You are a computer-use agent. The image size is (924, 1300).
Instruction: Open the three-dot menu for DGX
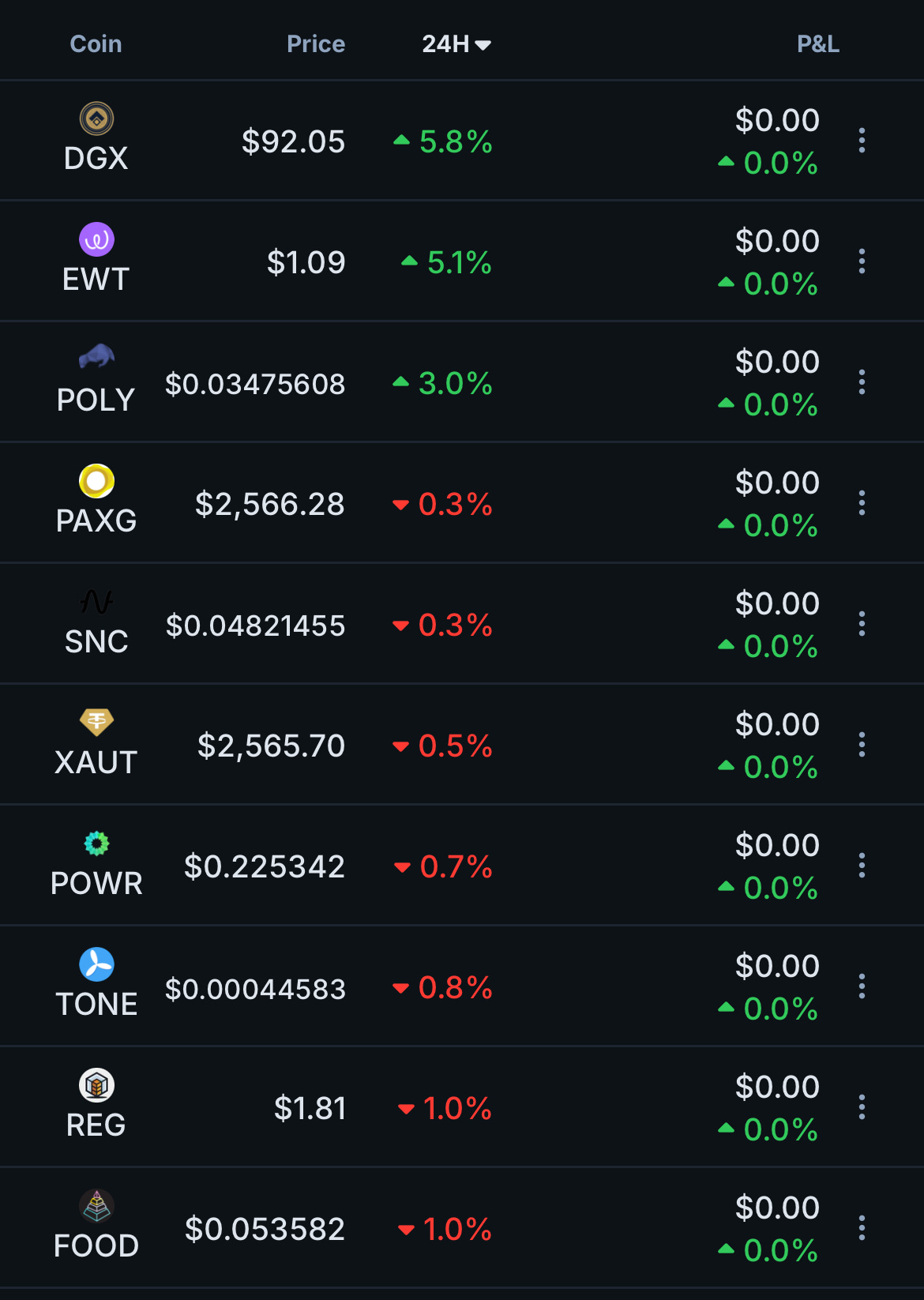tap(862, 141)
